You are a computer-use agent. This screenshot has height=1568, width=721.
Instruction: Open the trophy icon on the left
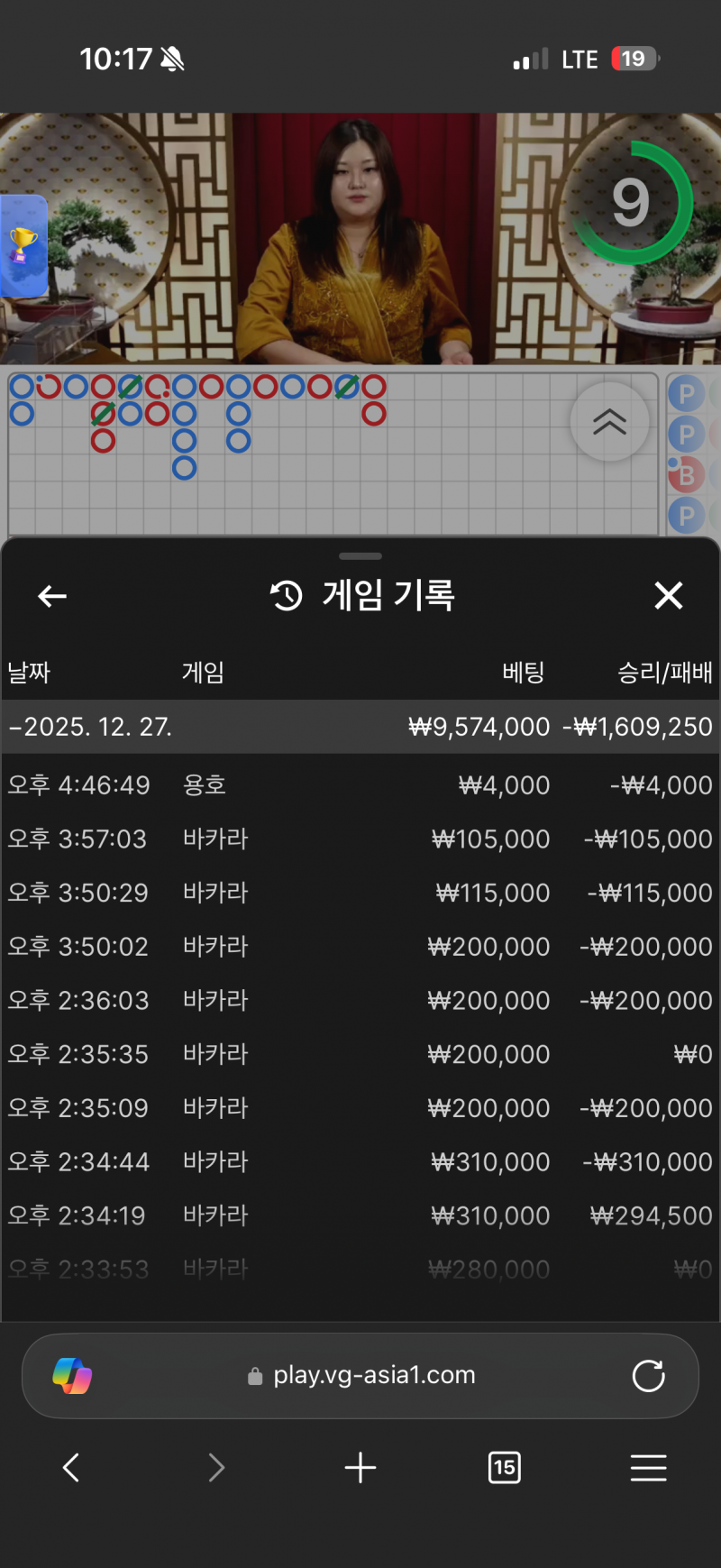point(23,245)
